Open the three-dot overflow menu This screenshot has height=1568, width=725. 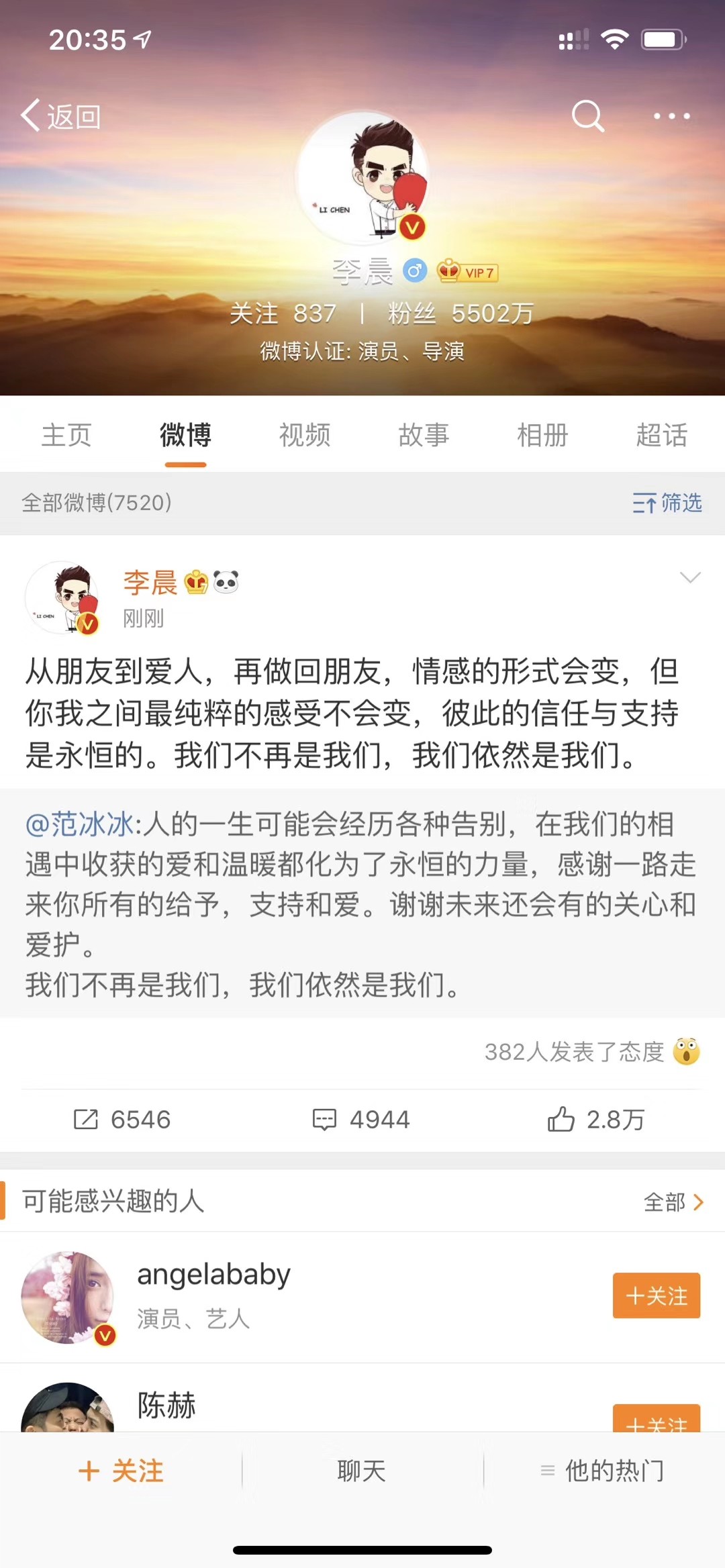[671, 116]
